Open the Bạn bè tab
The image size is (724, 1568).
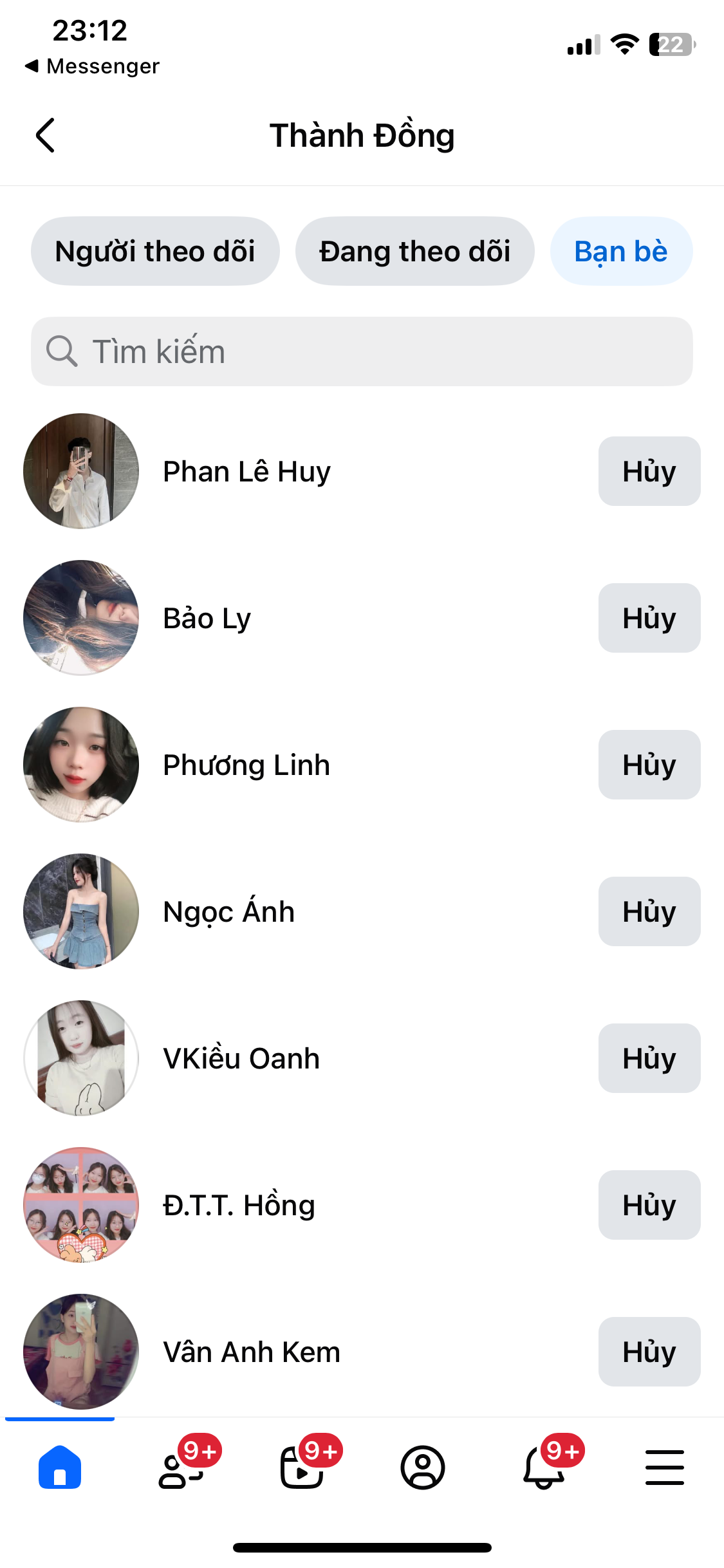(621, 251)
